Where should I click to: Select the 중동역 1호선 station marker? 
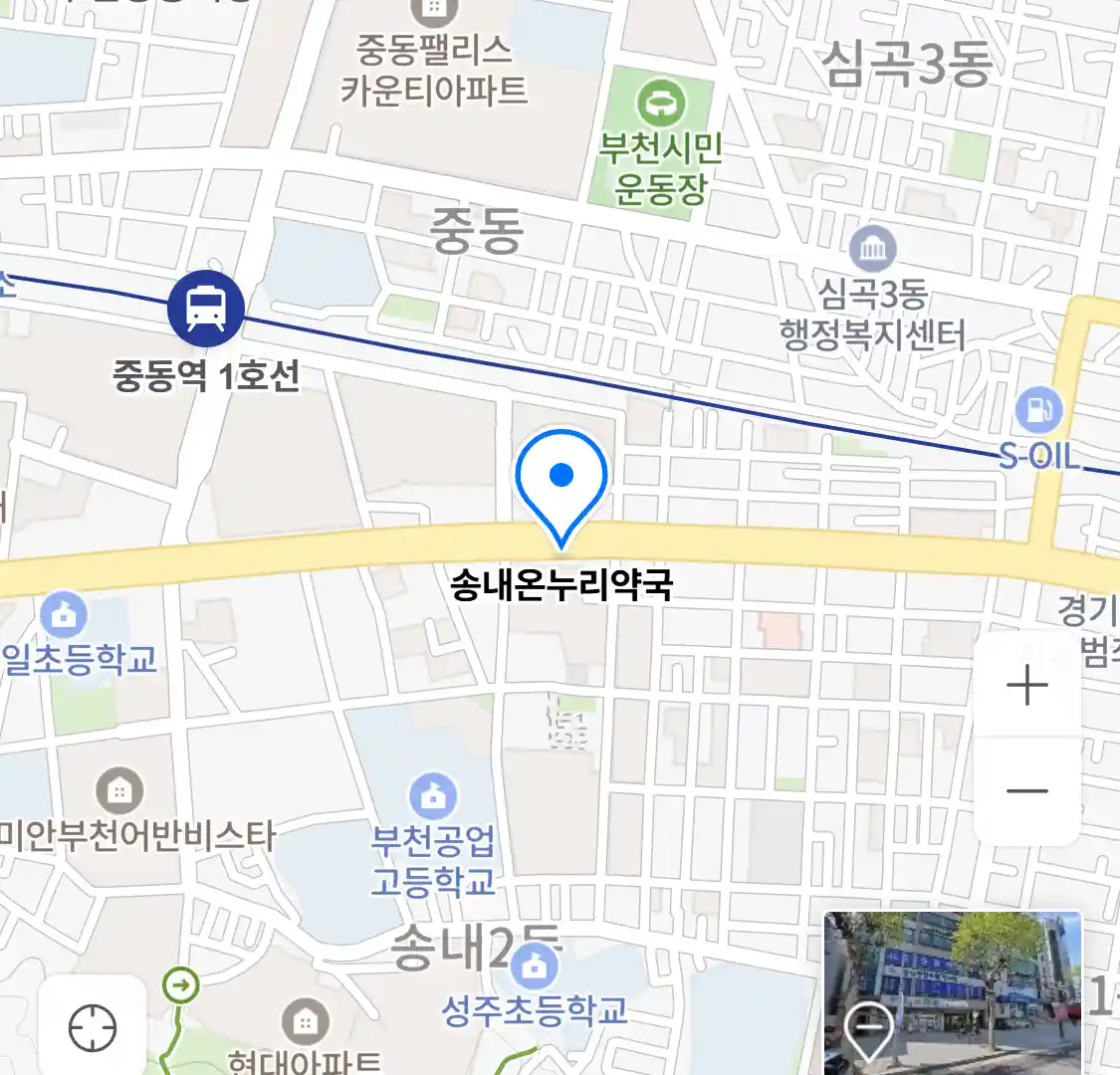pyautogui.click(x=206, y=306)
